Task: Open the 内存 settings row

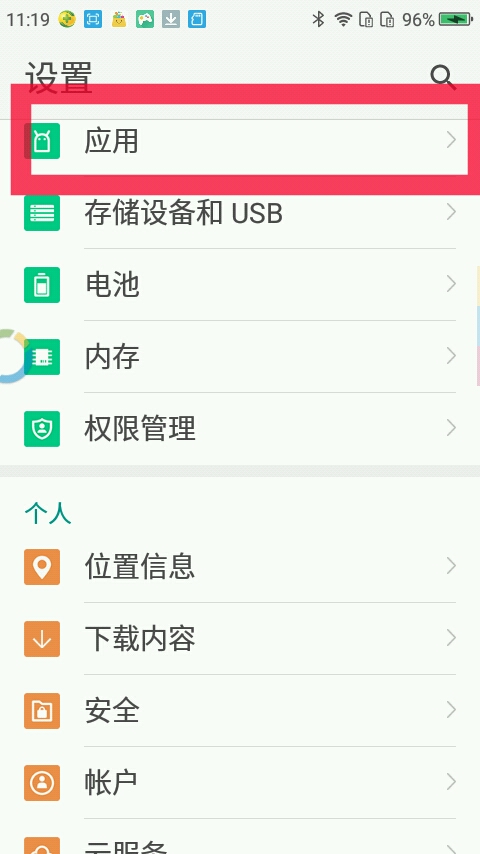Action: [x=240, y=356]
